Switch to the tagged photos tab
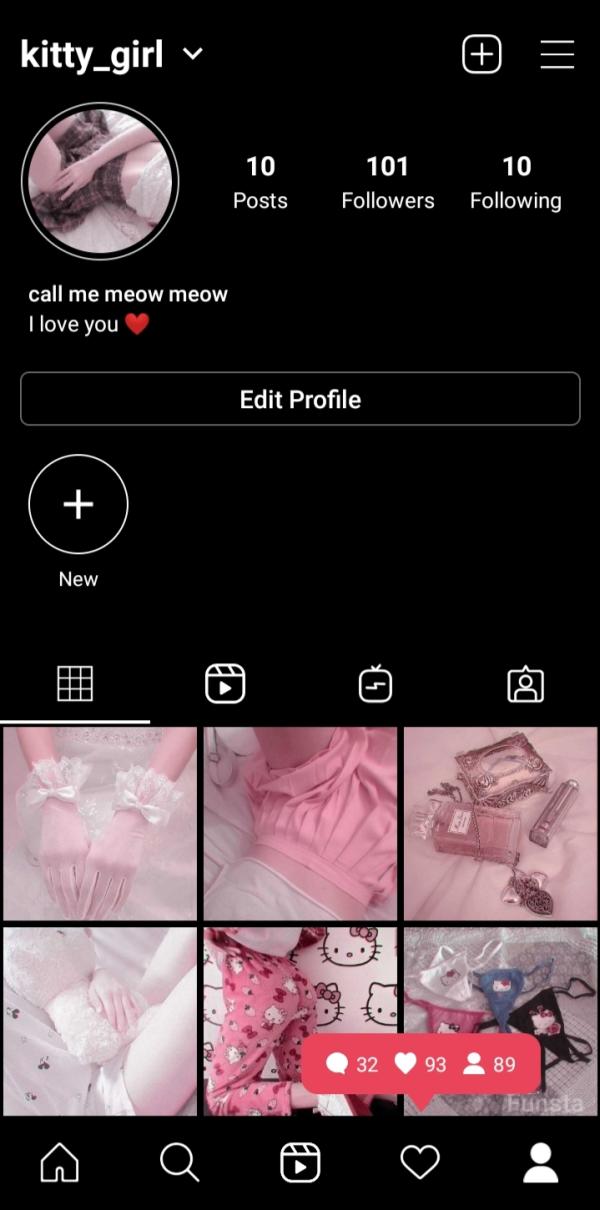600x1210 pixels. coord(525,684)
